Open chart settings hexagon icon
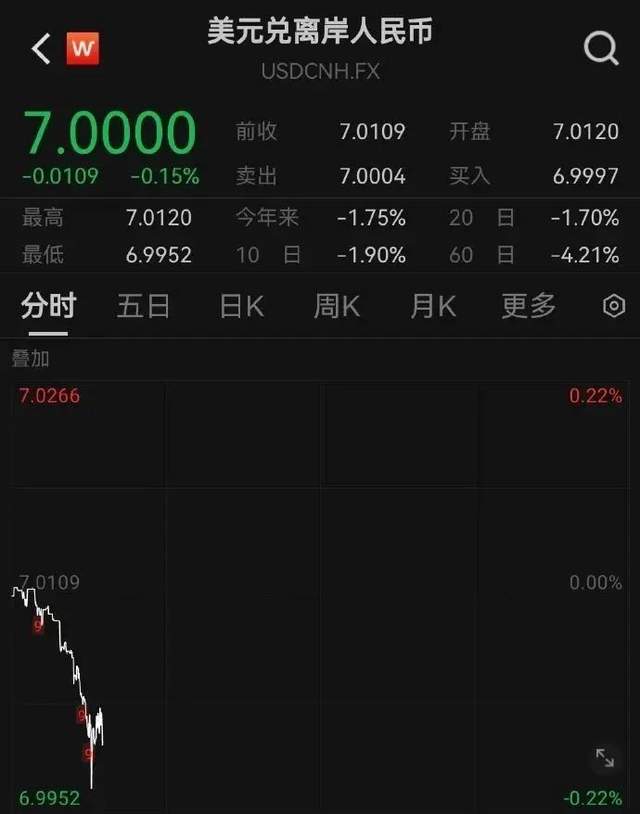 click(614, 306)
